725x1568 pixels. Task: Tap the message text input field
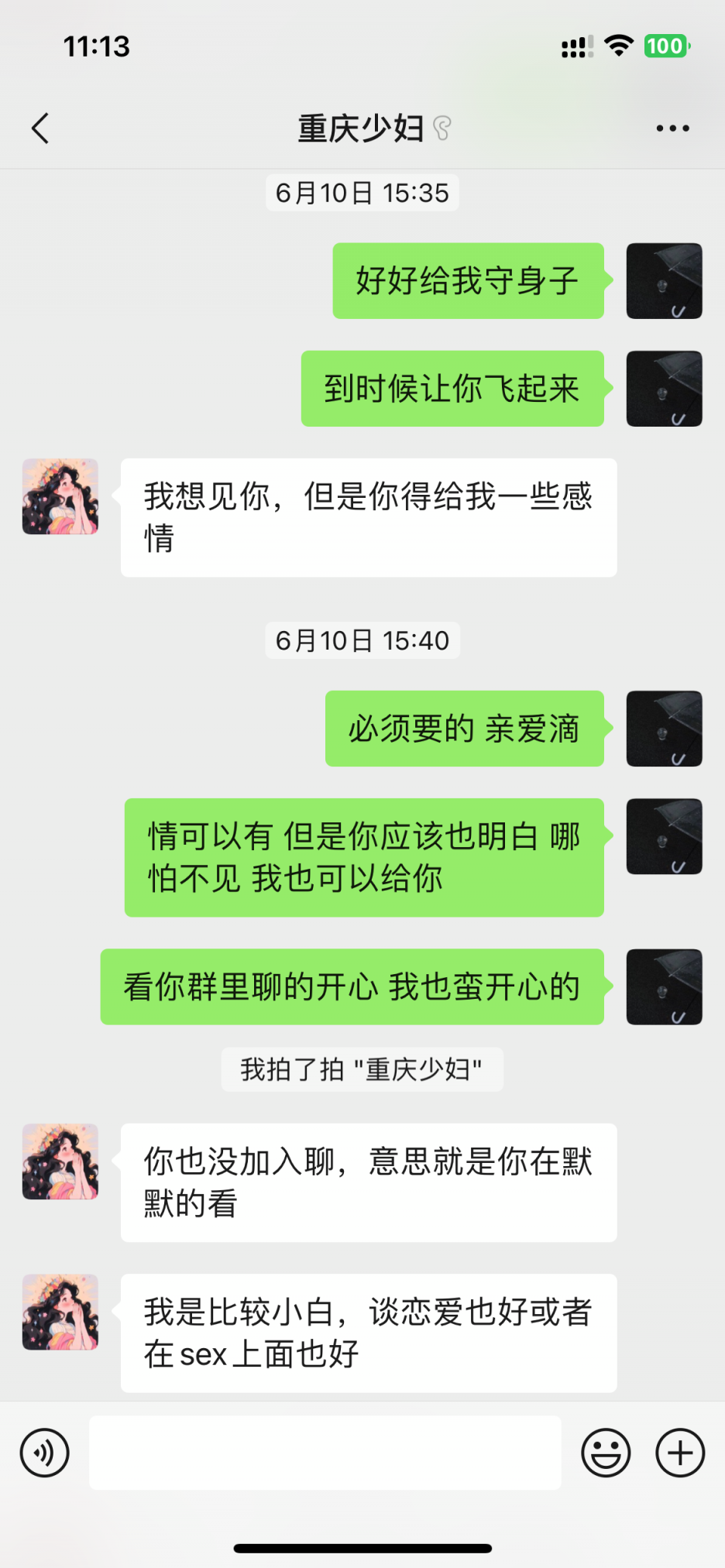tap(325, 1453)
